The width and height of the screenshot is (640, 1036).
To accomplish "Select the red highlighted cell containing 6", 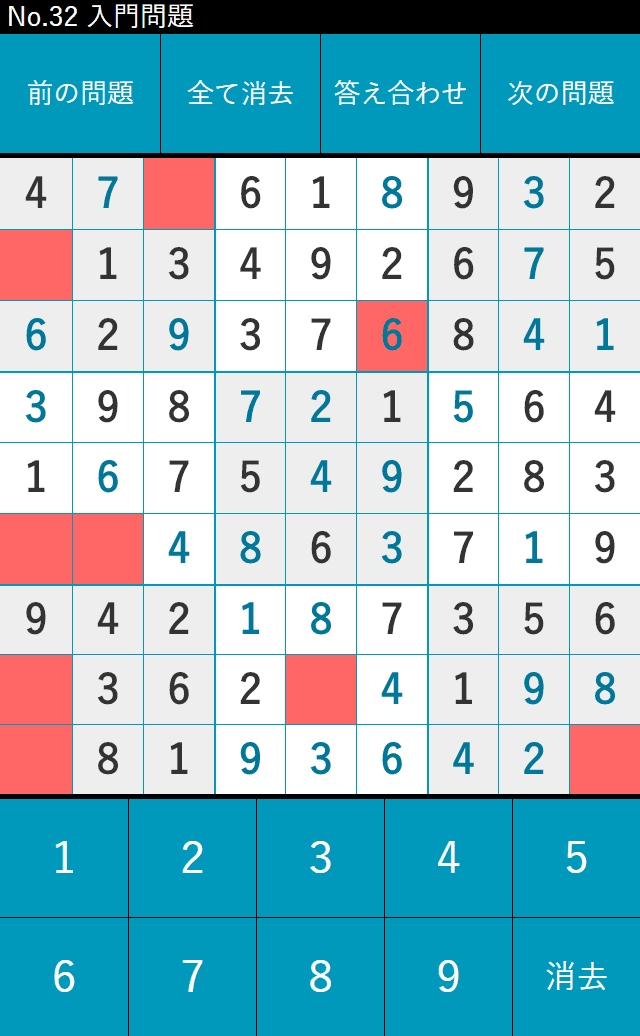I will (392, 336).
